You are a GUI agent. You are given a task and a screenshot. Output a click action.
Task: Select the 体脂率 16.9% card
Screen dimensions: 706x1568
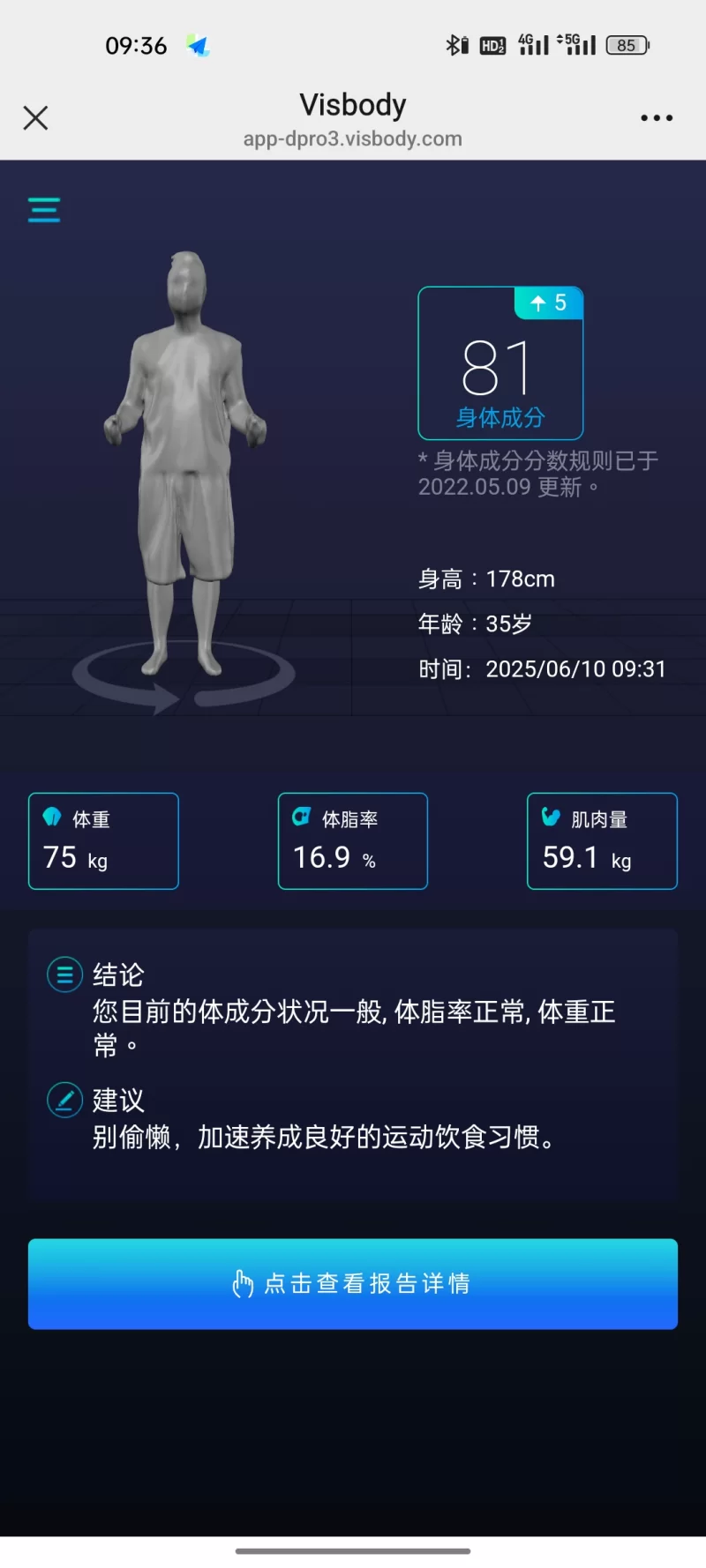[x=353, y=841]
